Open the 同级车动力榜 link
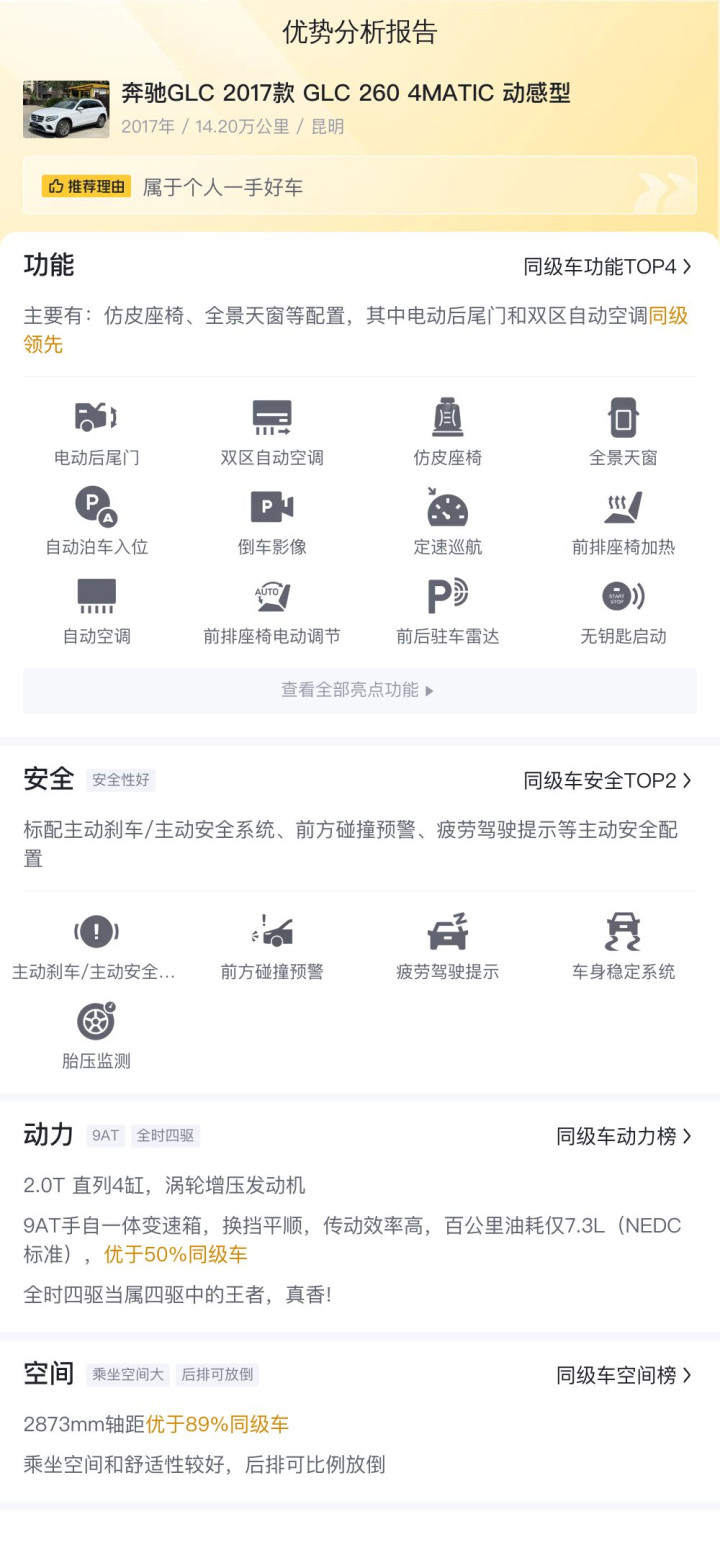The width and height of the screenshot is (720, 1568). pyautogui.click(x=624, y=1136)
